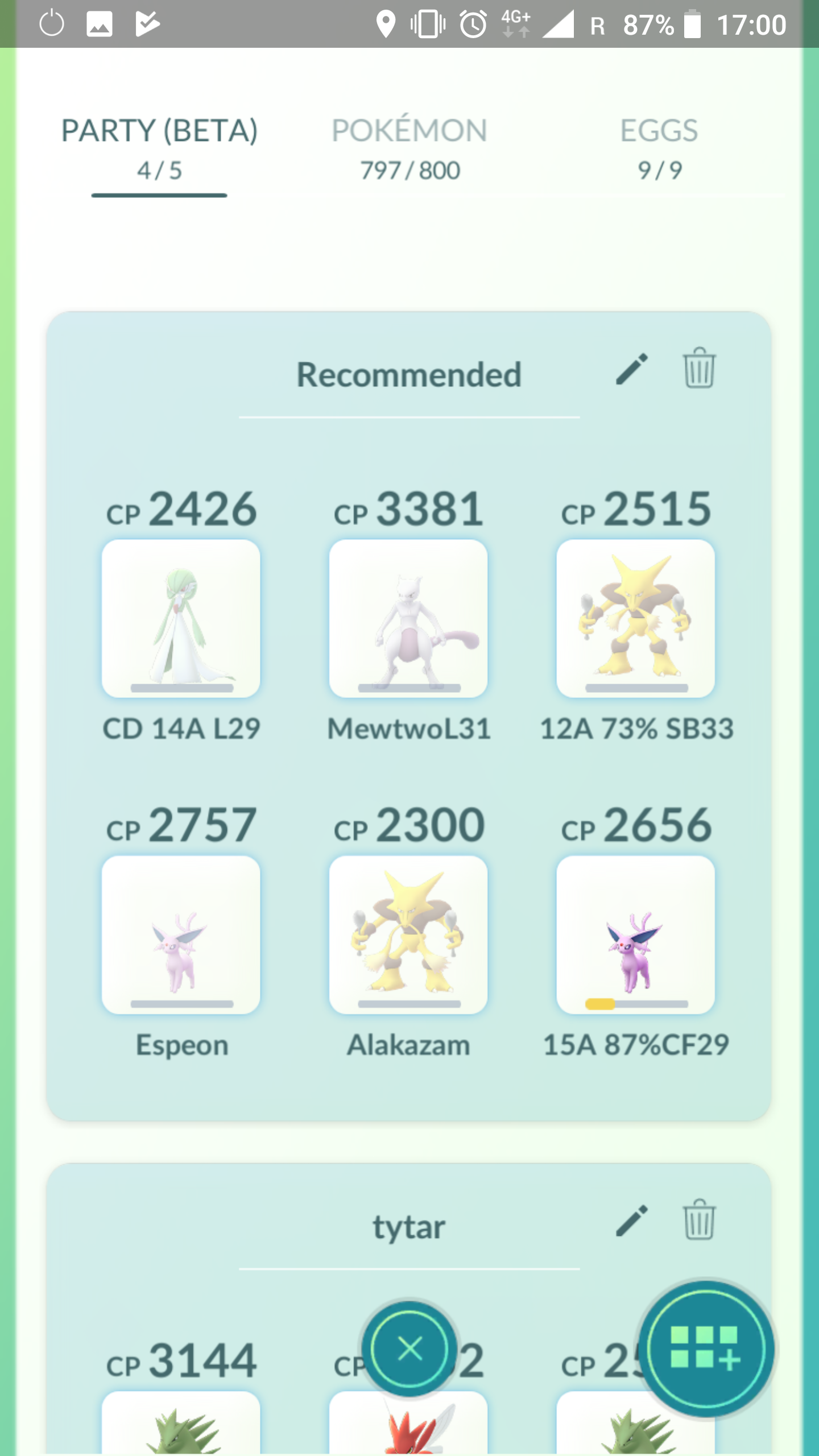Open Alakazam with CP 2300
This screenshot has width=819, height=1456.
[x=408, y=934]
